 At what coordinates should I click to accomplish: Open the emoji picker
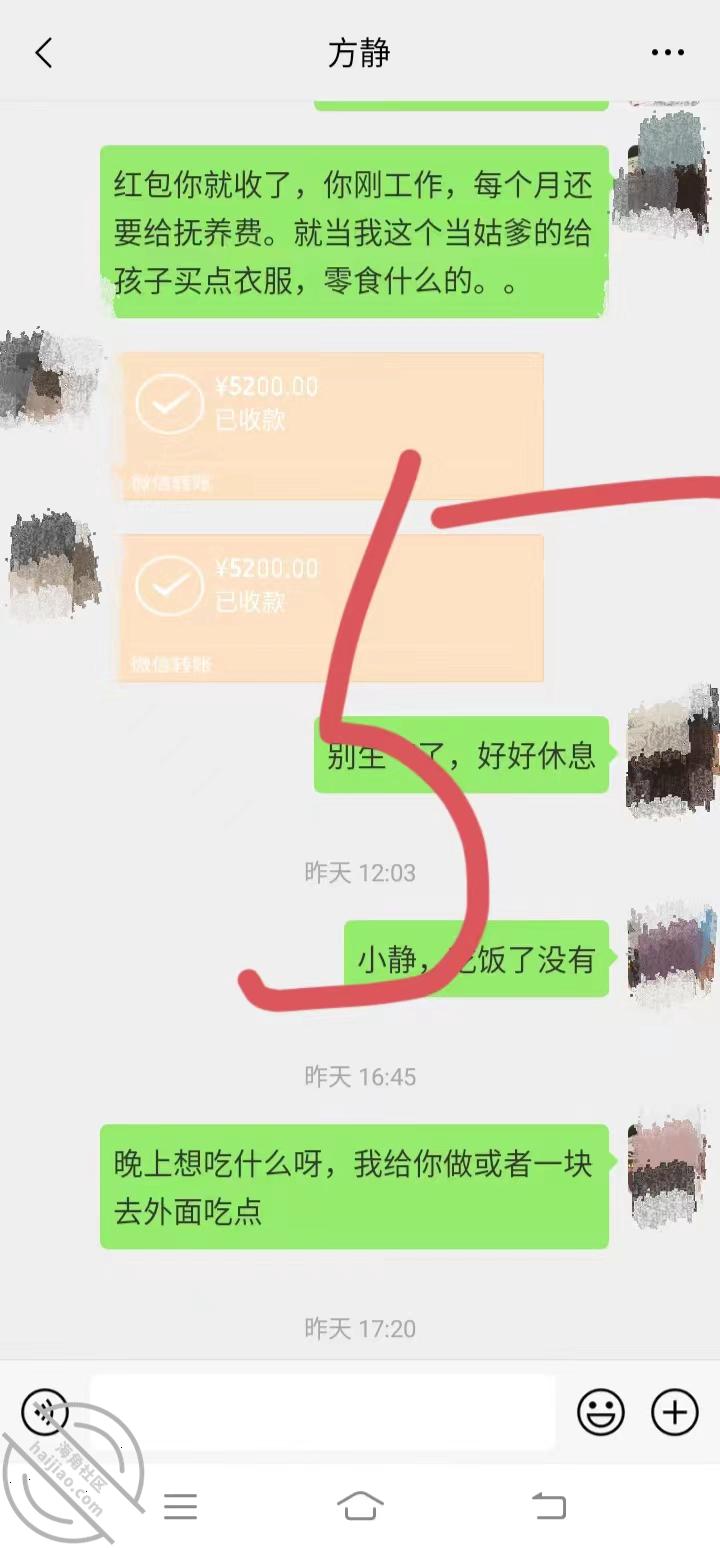click(x=600, y=1412)
